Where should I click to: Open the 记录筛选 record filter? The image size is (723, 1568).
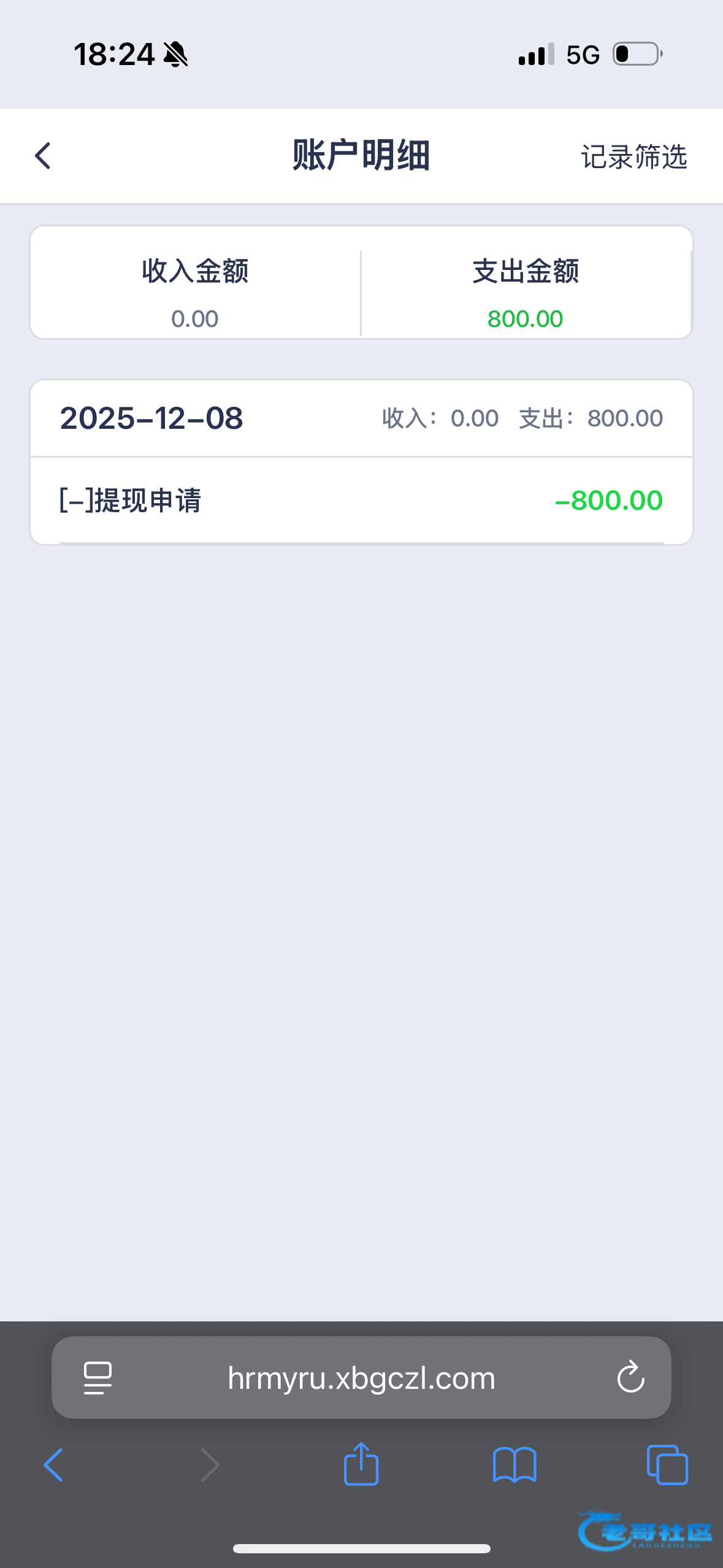tap(633, 157)
